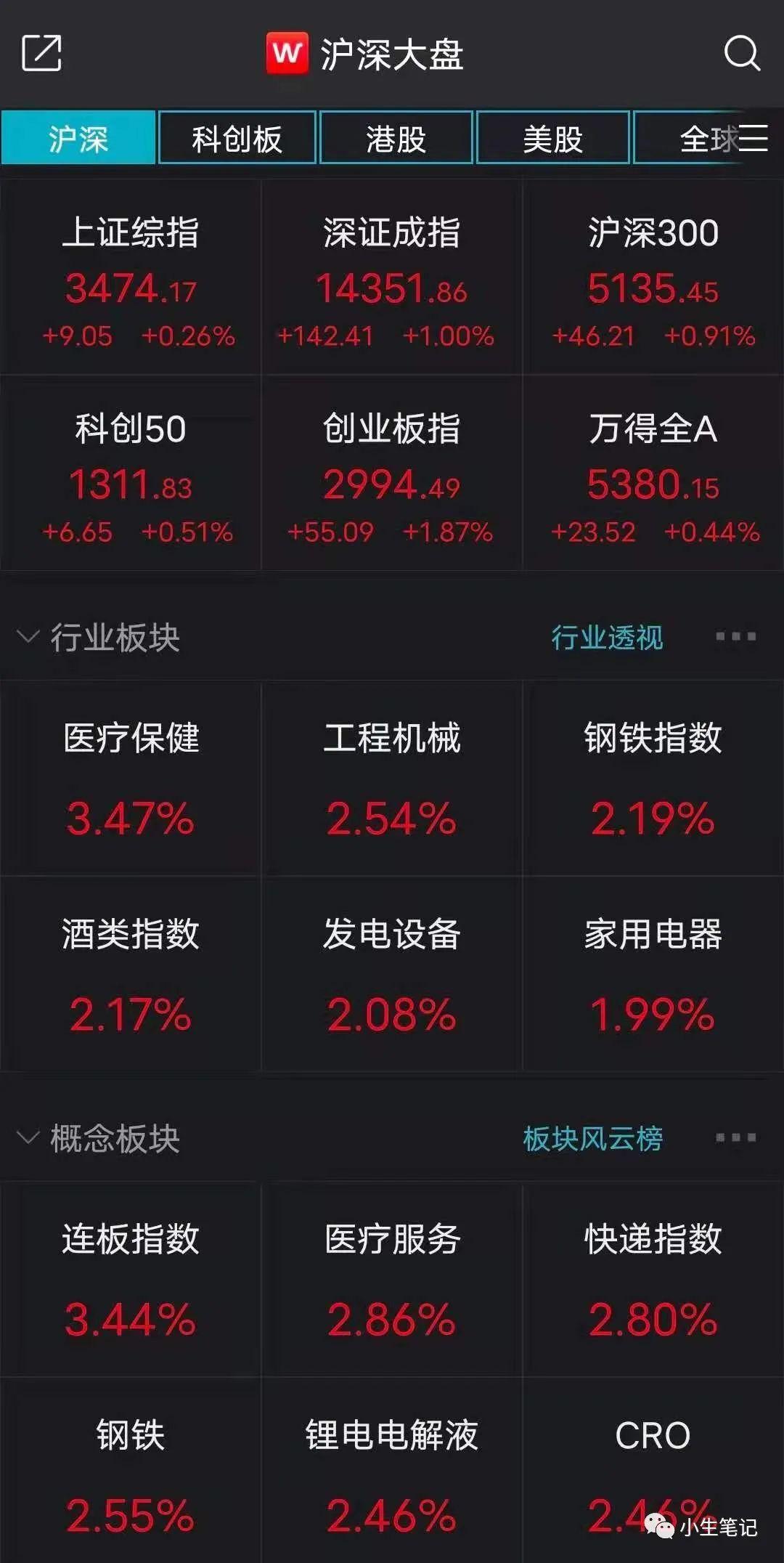Open the tab list menu icon
Viewport: 784px width, 1563px height.
click(x=753, y=138)
